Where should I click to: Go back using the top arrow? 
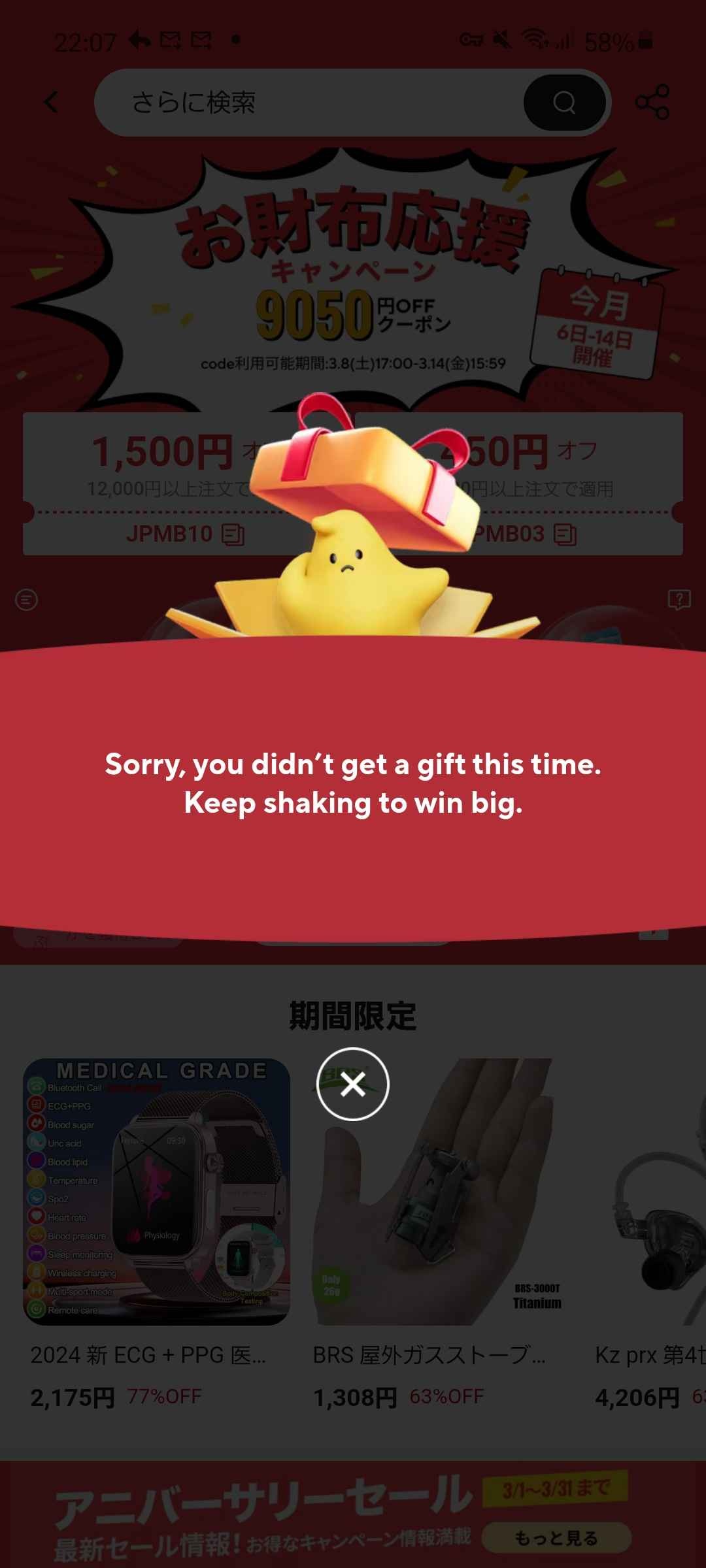coord(51,103)
